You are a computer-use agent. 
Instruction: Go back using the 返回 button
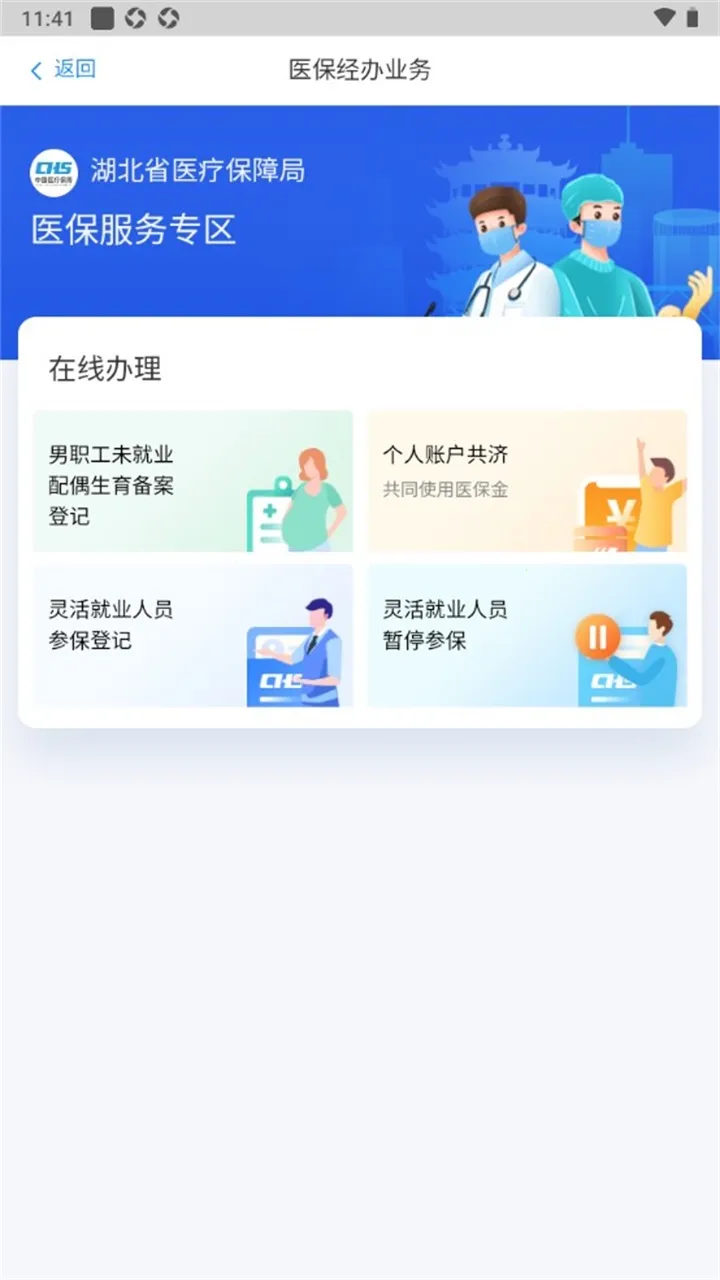(63, 69)
